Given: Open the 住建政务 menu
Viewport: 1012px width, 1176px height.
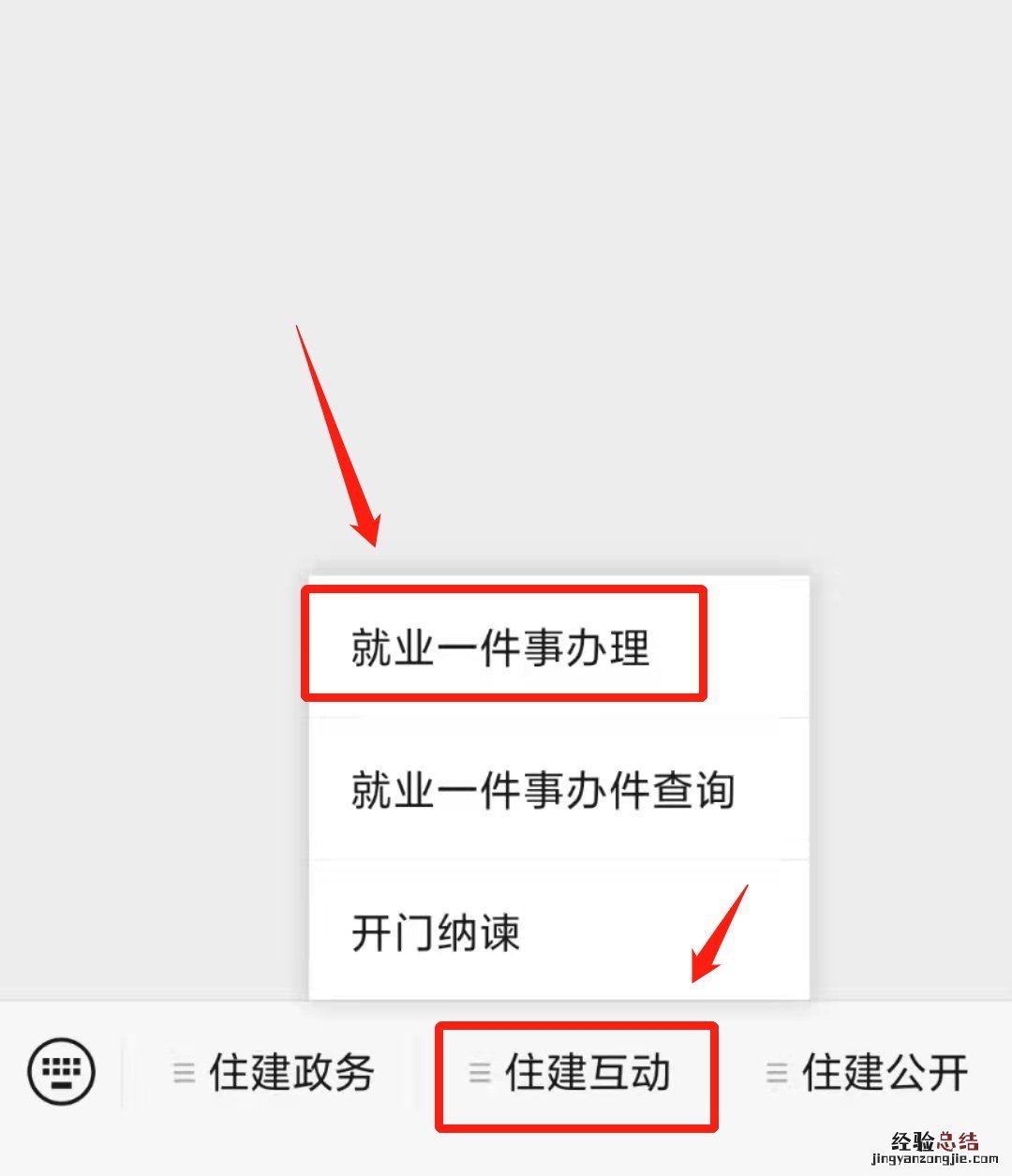Looking at the screenshot, I should point(275,1073).
